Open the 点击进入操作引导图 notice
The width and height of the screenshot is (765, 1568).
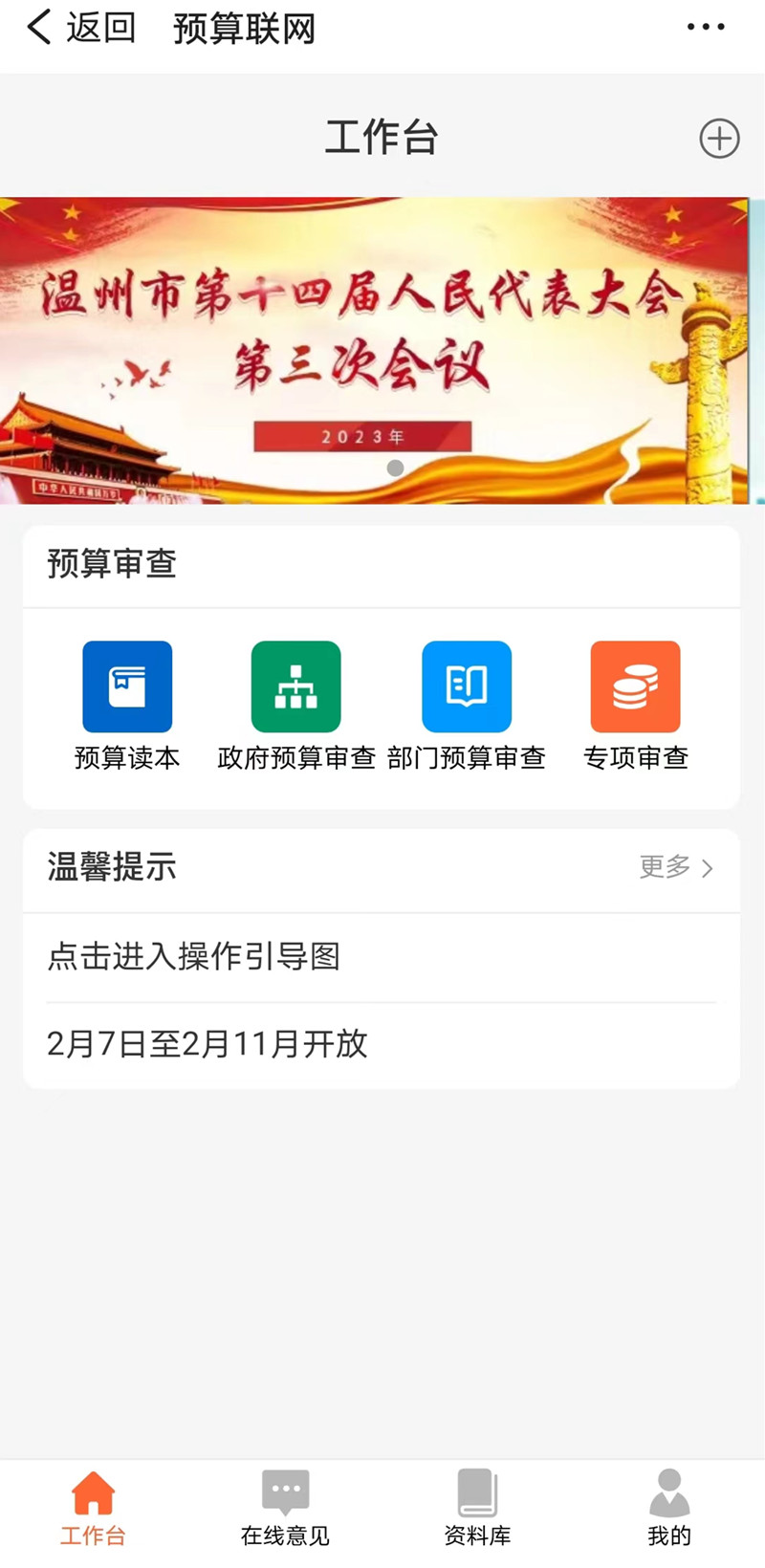(x=194, y=956)
